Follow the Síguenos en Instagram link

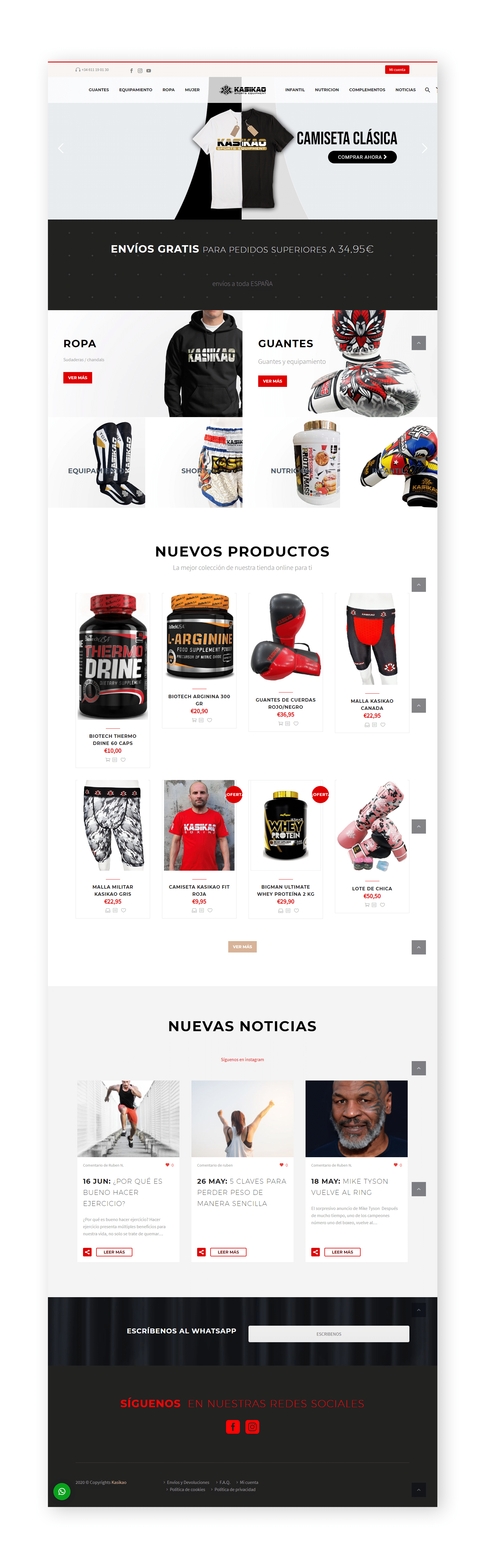pyautogui.click(x=242, y=1059)
